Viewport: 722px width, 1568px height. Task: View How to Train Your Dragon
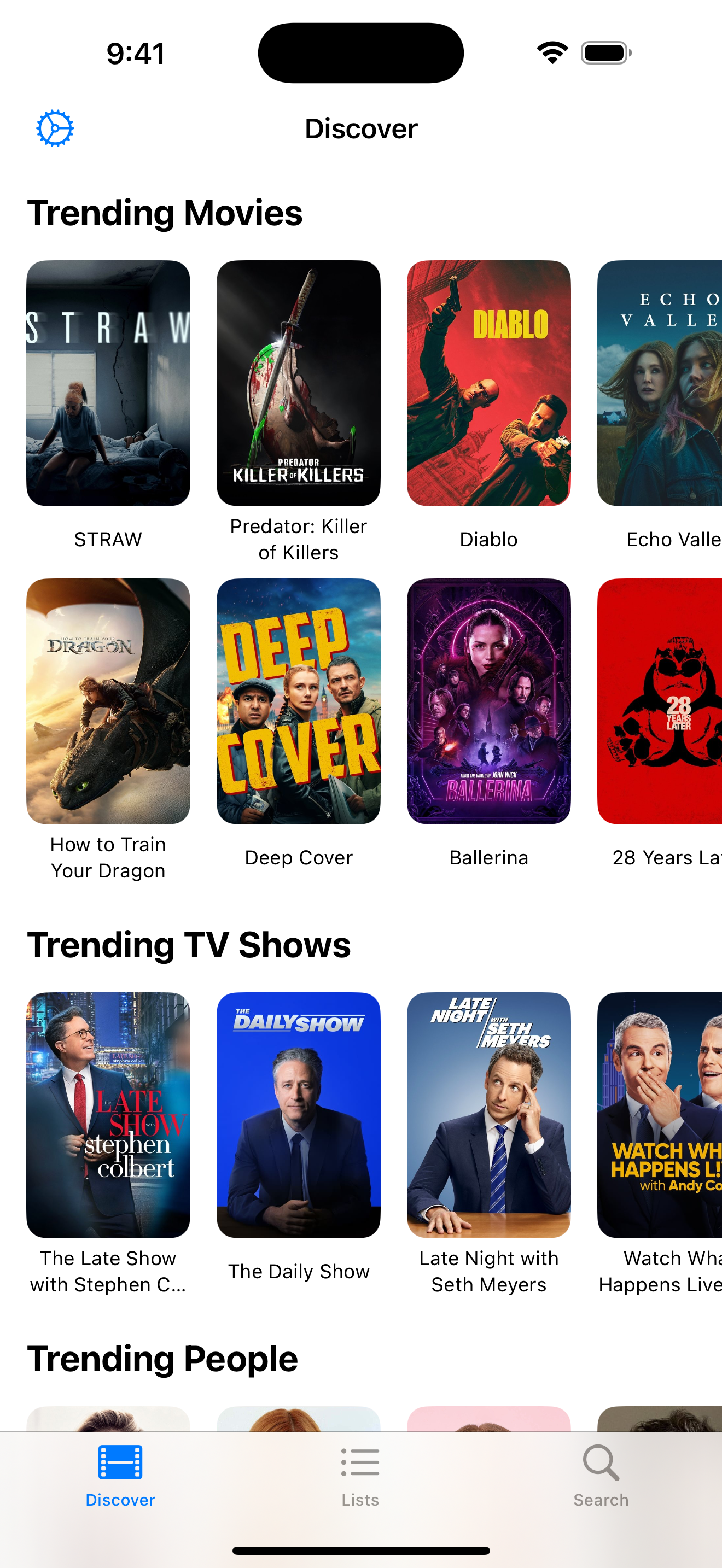point(108,701)
